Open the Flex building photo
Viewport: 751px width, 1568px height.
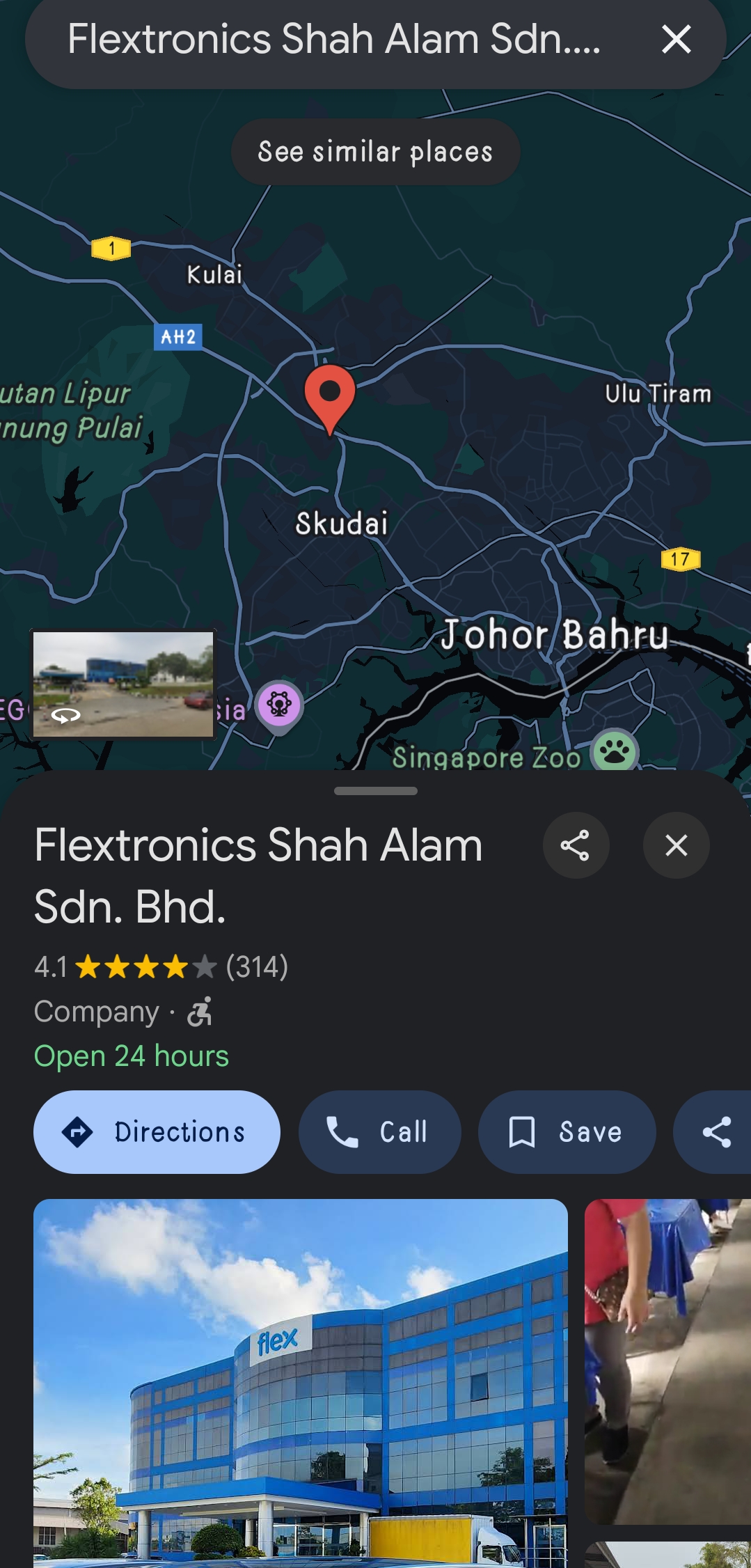click(301, 1382)
